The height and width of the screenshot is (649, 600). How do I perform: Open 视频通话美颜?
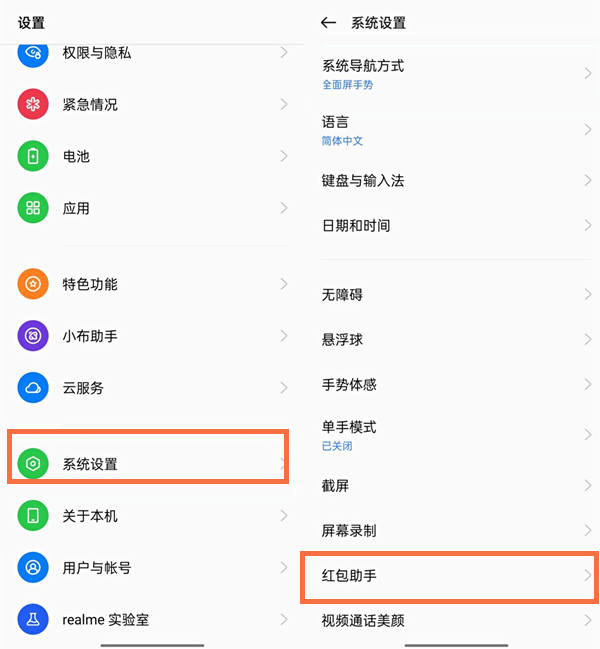point(456,620)
